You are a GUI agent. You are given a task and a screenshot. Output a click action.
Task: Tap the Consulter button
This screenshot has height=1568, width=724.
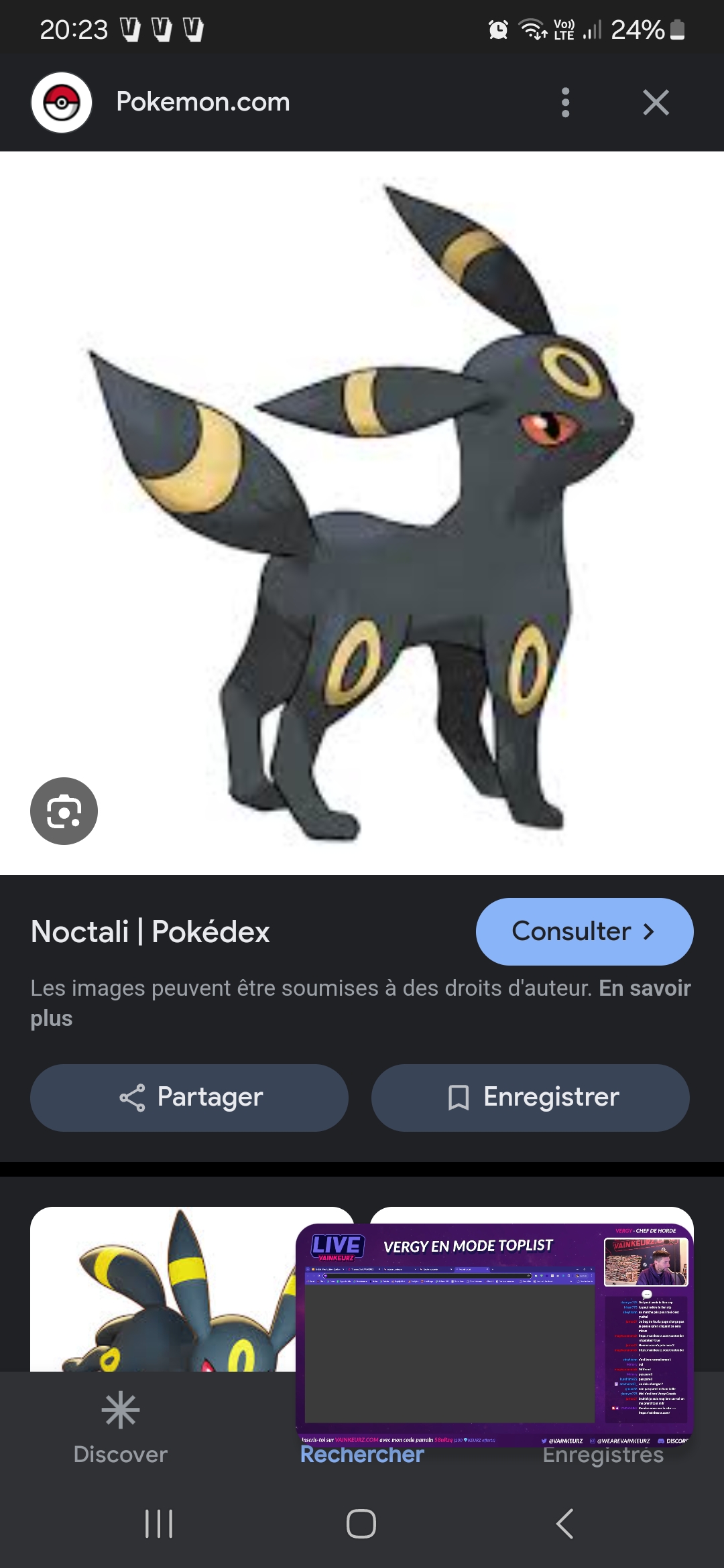tap(584, 931)
